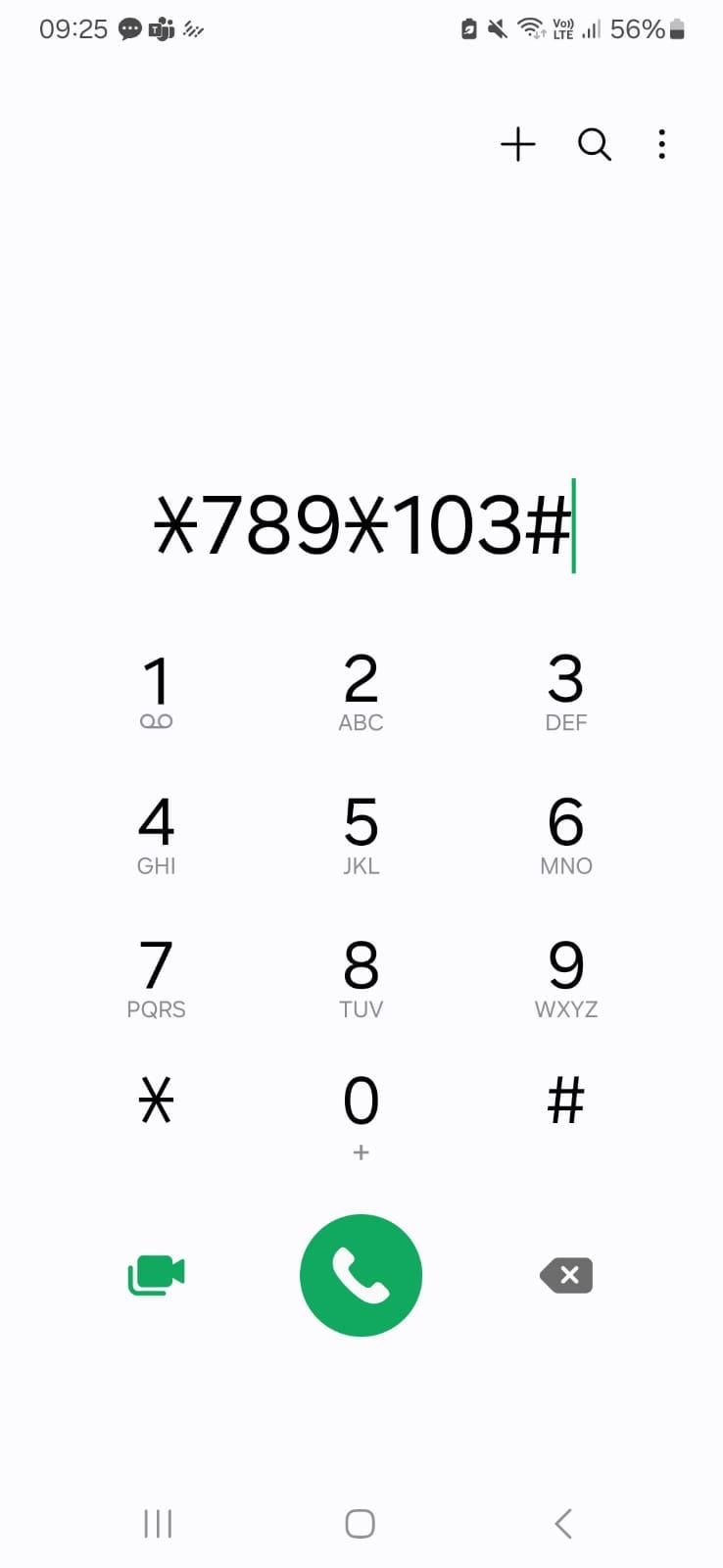Screen dimensions: 723x1568
Task: Call the entered number with the green button
Action: (x=361, y=1275)
